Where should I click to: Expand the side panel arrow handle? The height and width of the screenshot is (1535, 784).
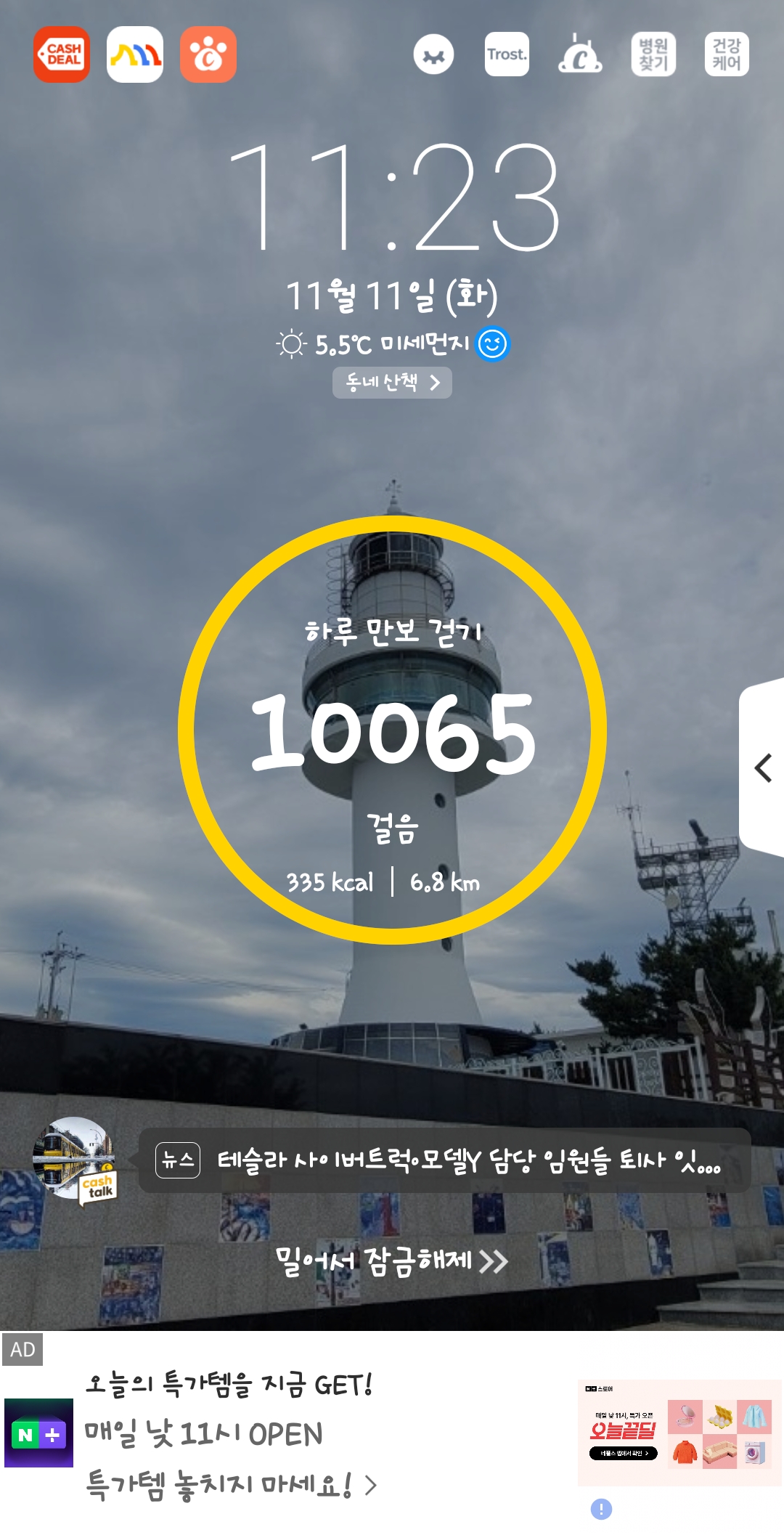click(x=763, y=768)
